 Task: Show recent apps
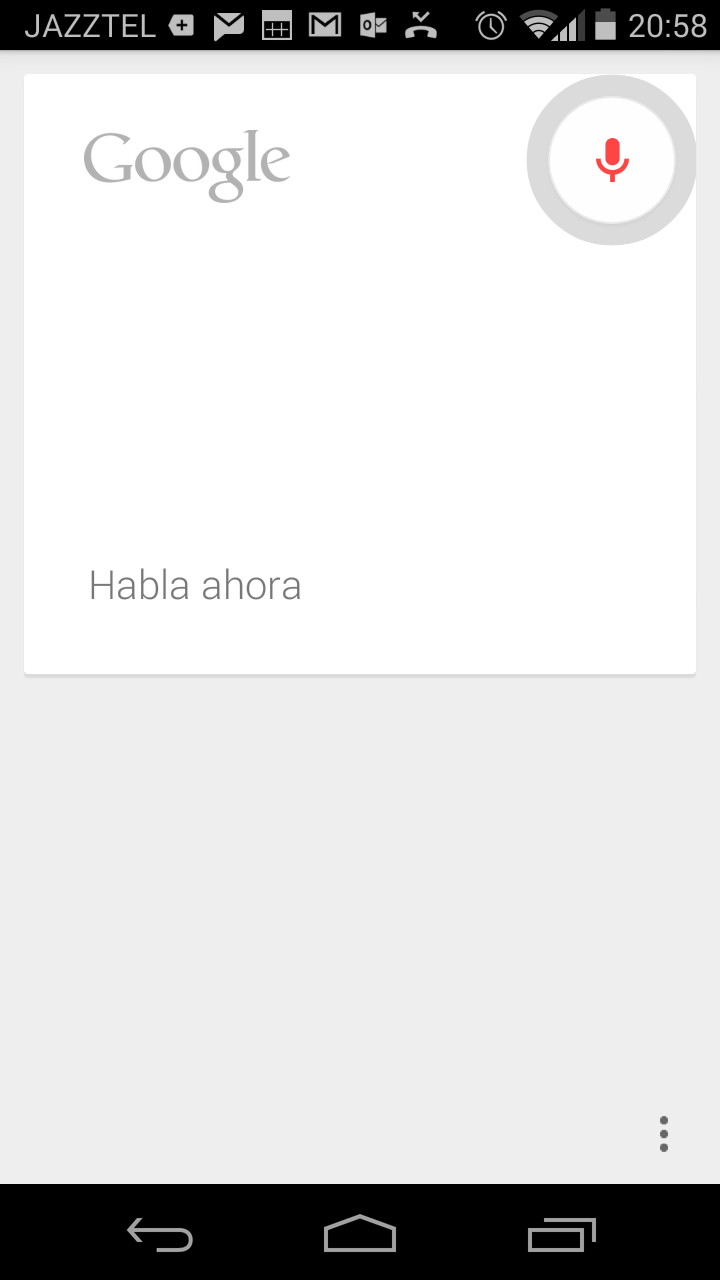point(561,1234)
